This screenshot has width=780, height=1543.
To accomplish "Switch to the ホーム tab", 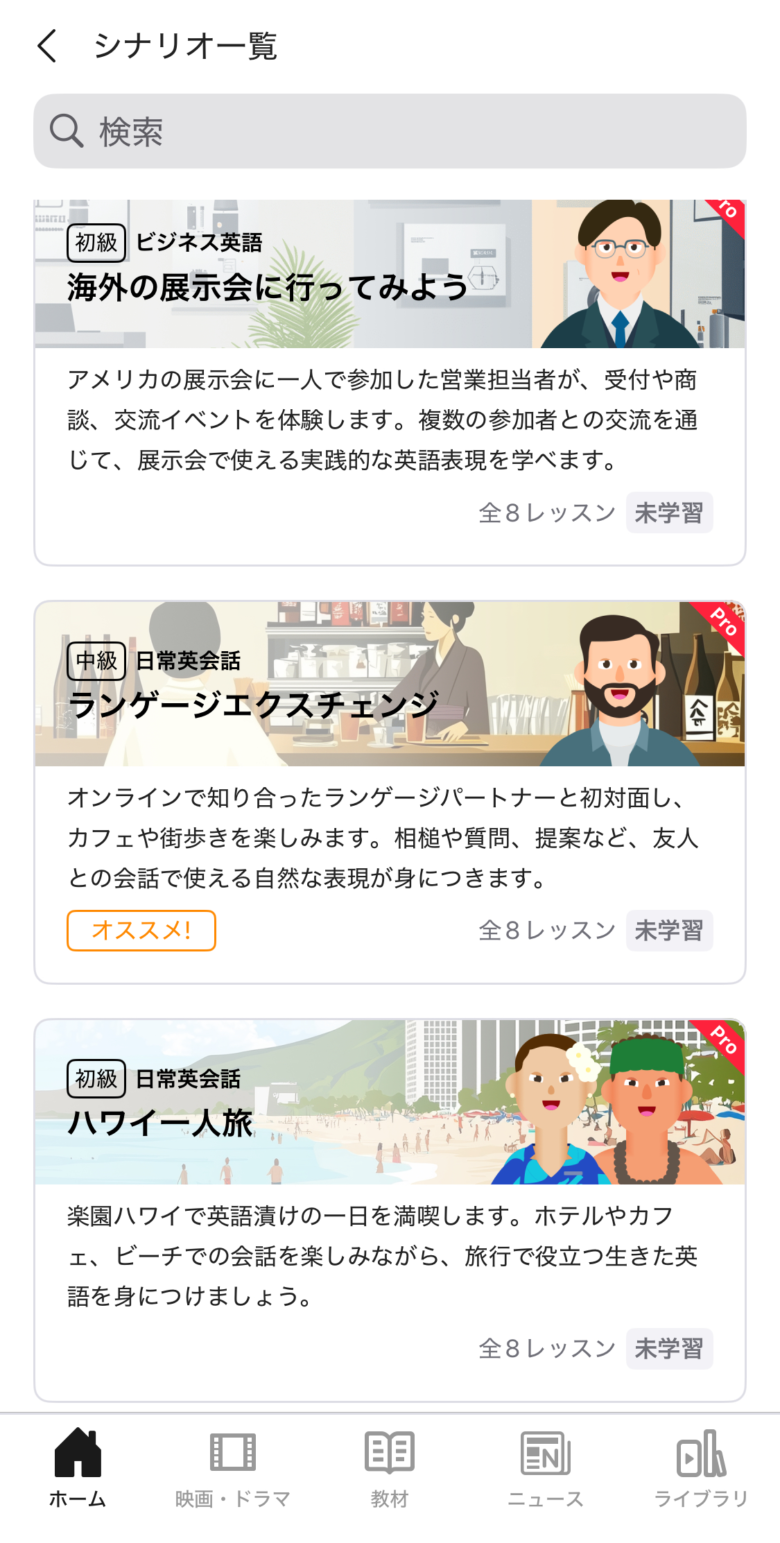I will [x=77, y=1467].
